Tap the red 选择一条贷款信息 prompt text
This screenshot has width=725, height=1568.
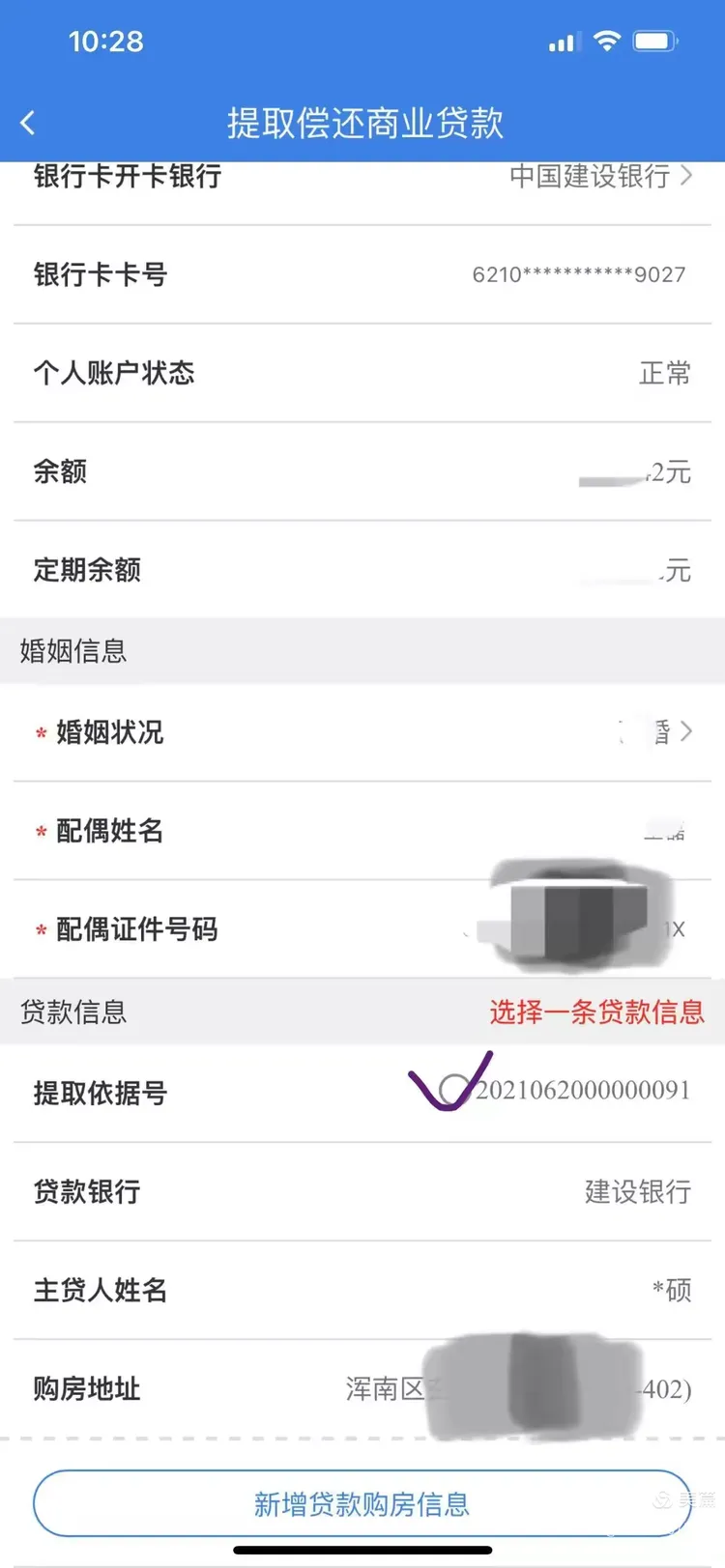[596, 1012]
